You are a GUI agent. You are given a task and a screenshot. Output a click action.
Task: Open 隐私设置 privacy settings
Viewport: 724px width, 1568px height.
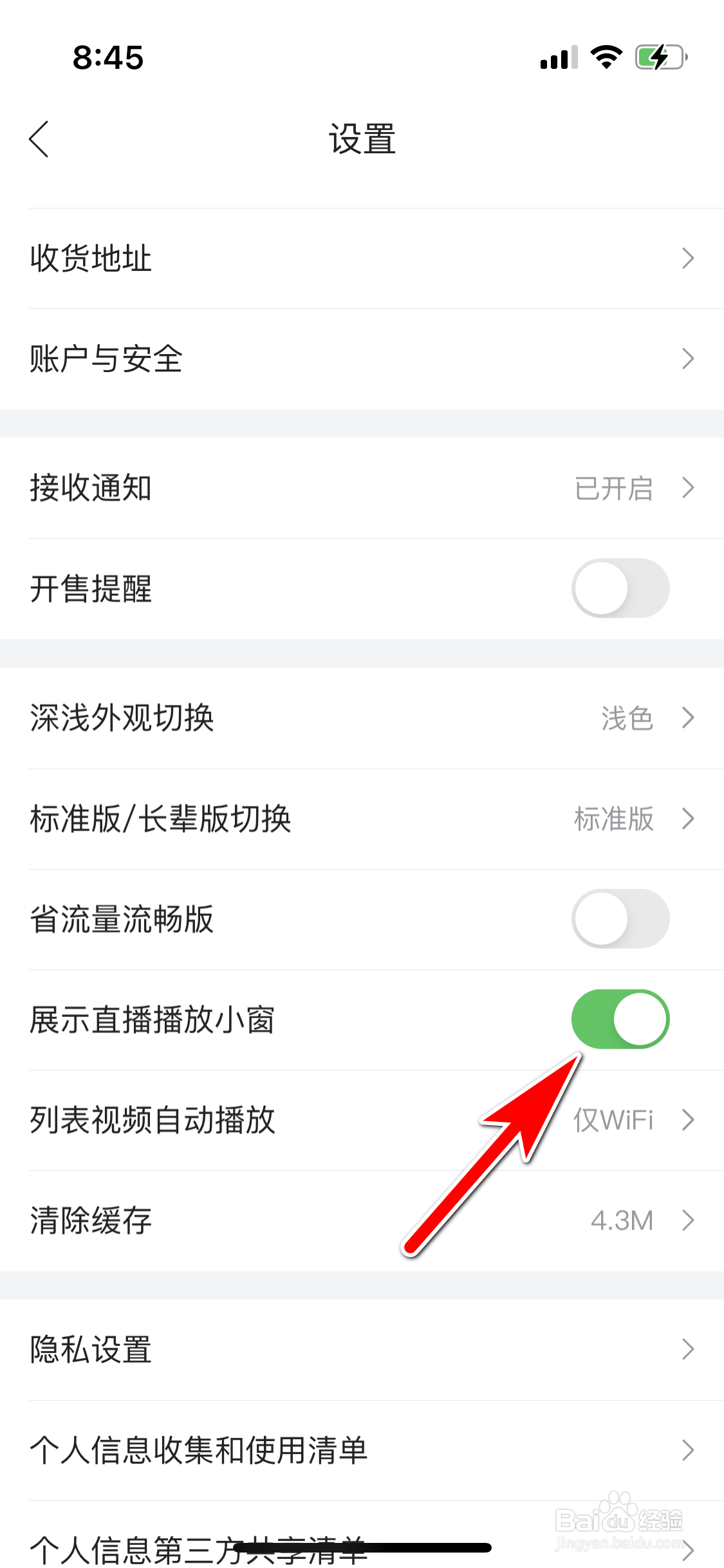(x=362, y=1350)
